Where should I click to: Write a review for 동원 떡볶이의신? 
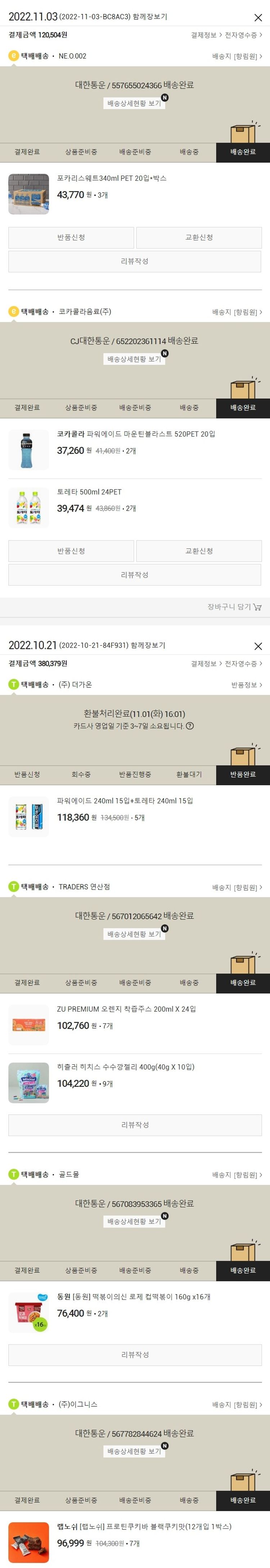[134, 1354]
